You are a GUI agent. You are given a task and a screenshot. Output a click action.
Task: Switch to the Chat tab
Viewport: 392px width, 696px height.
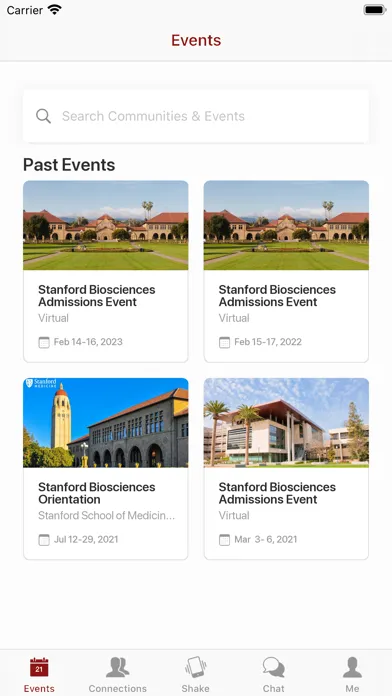[274, 674]
